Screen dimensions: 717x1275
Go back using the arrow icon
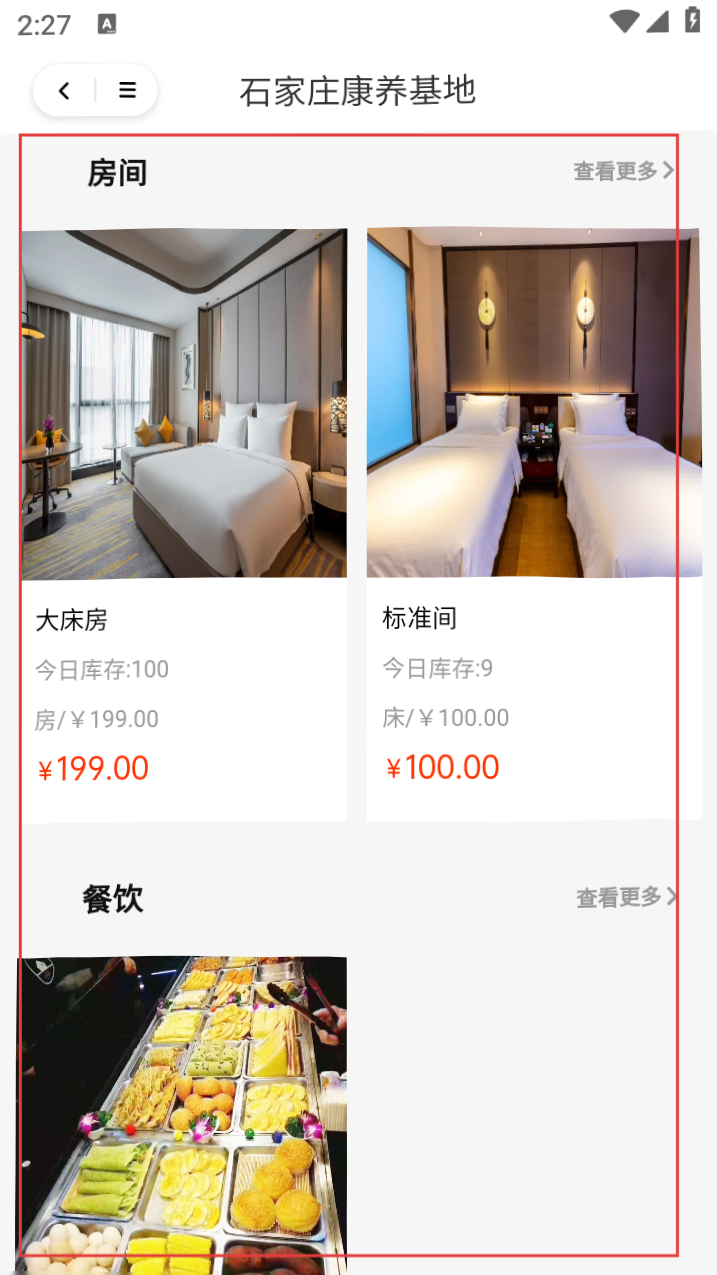pyautogui.click(x=65, y=91)
